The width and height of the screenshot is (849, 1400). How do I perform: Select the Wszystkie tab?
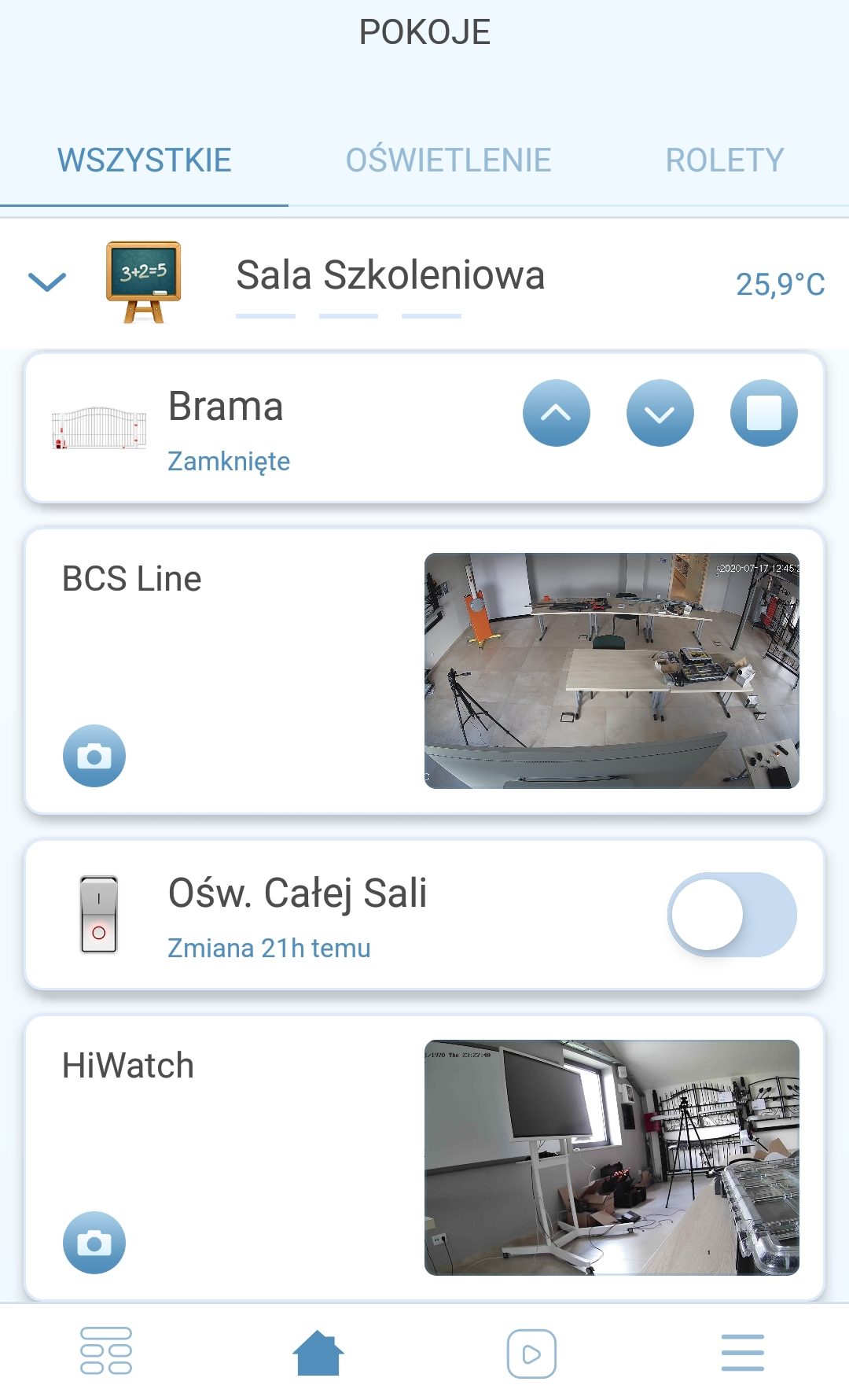coord(145,160)
